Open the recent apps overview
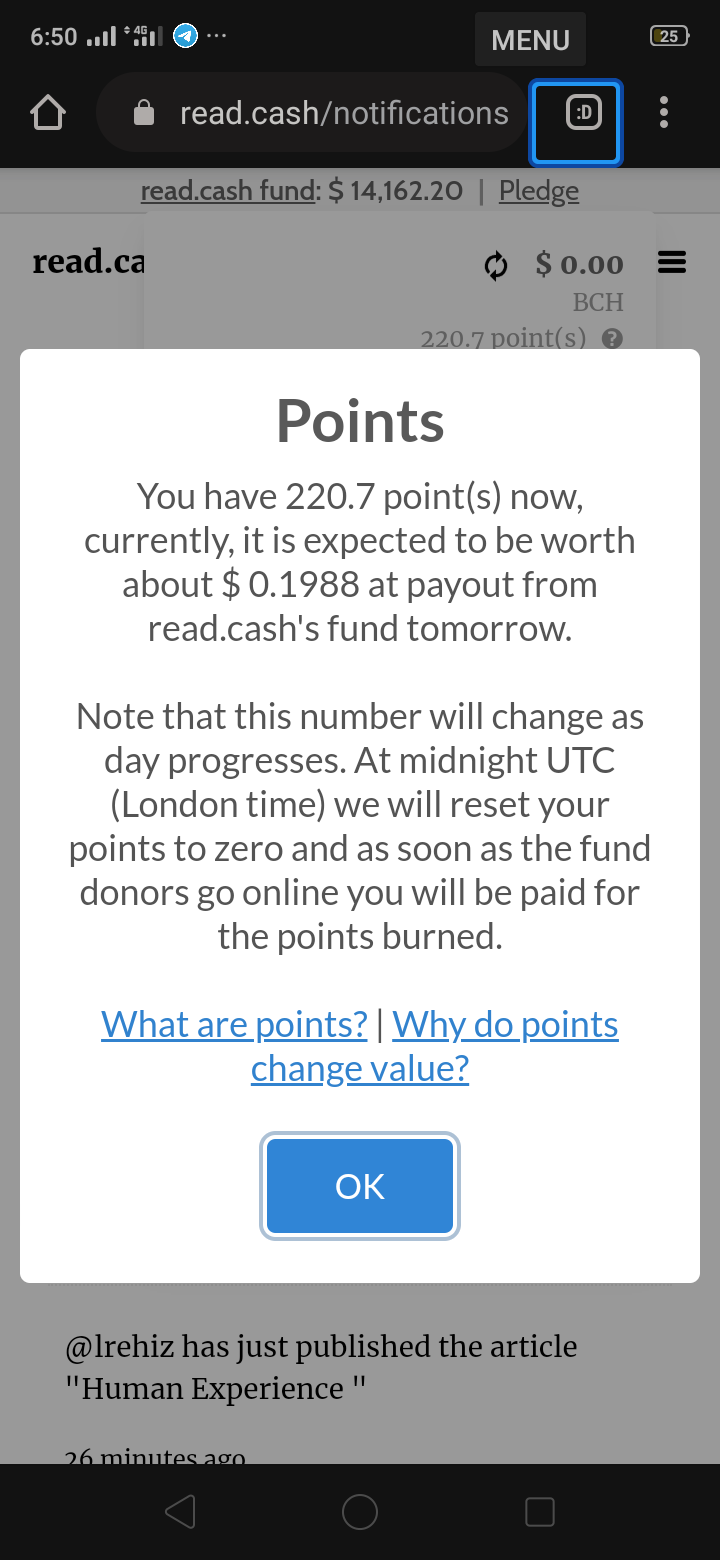This screenshot has width=720, height=1560. coord(540,1512)
